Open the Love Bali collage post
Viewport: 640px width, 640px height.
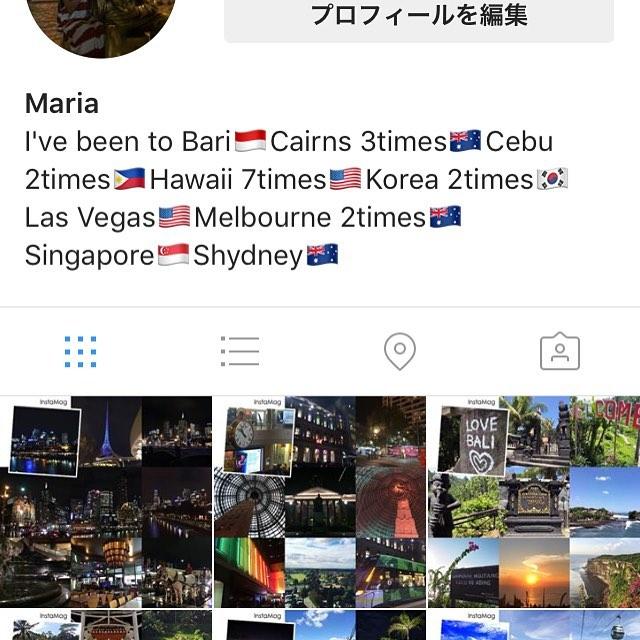point(534,502)
